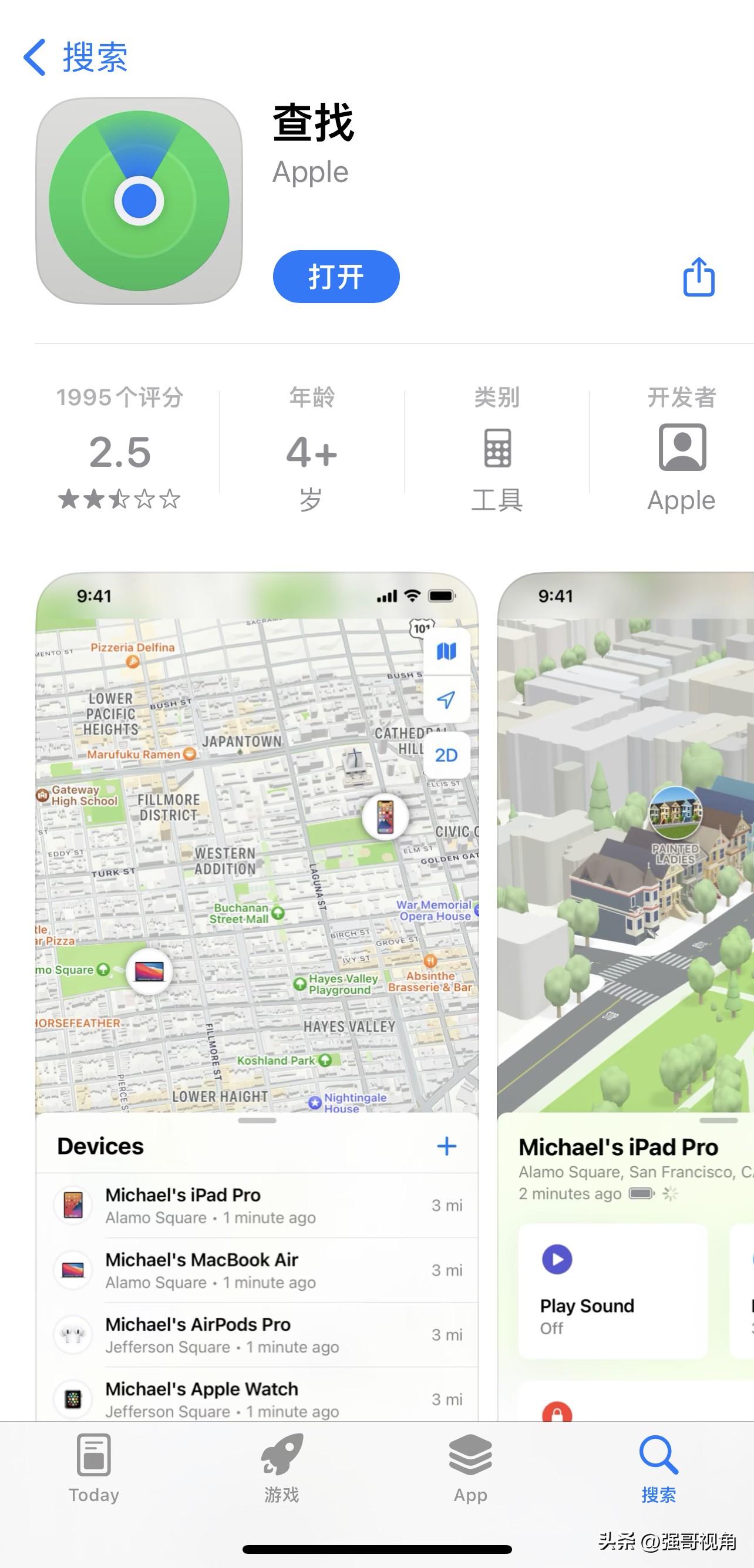Image resolution: width=754 pixels, height=1568 pixels.
Task: Switch to the 游戏 tab
Action: tap(282, 1467)
